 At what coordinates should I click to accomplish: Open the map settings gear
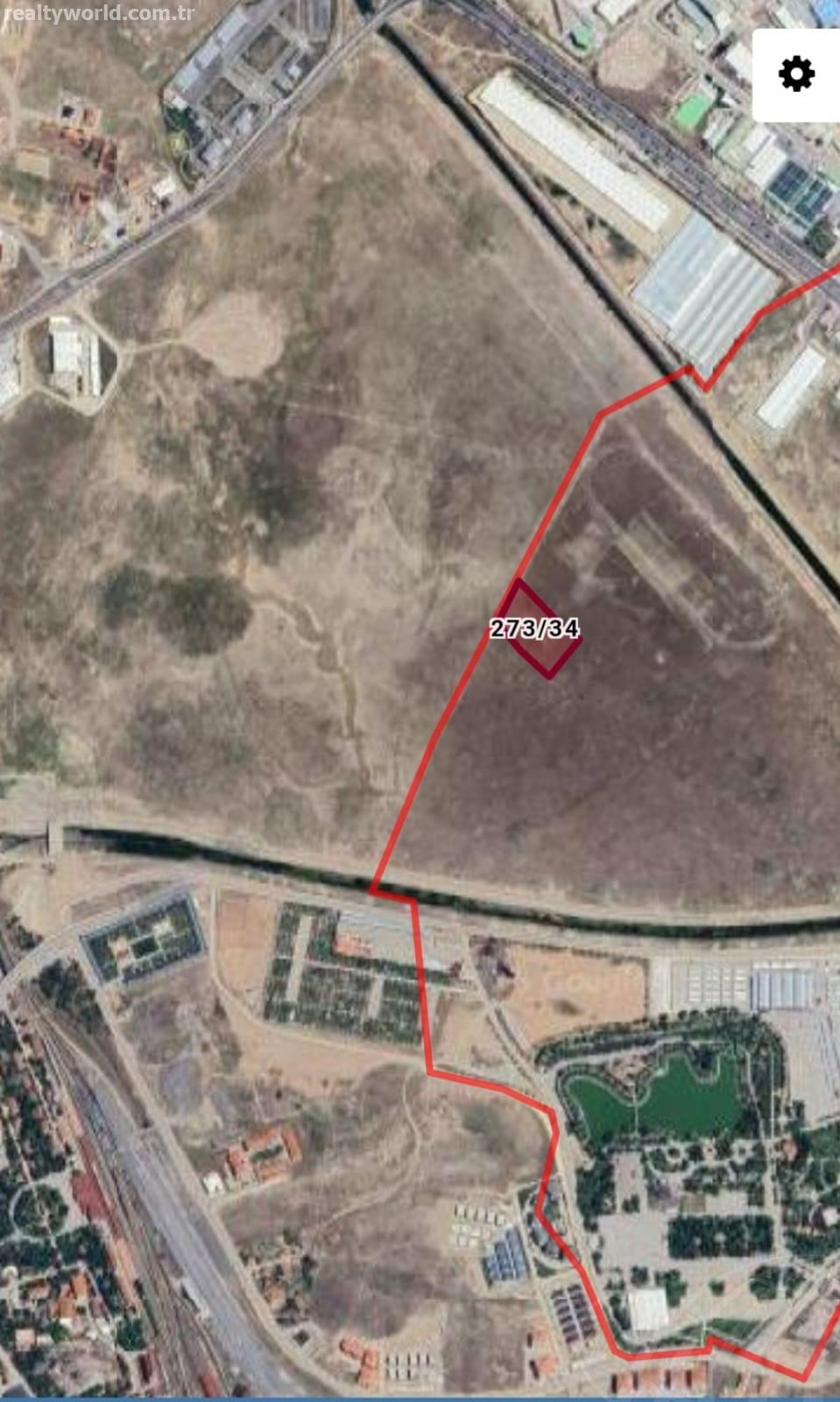796,74
